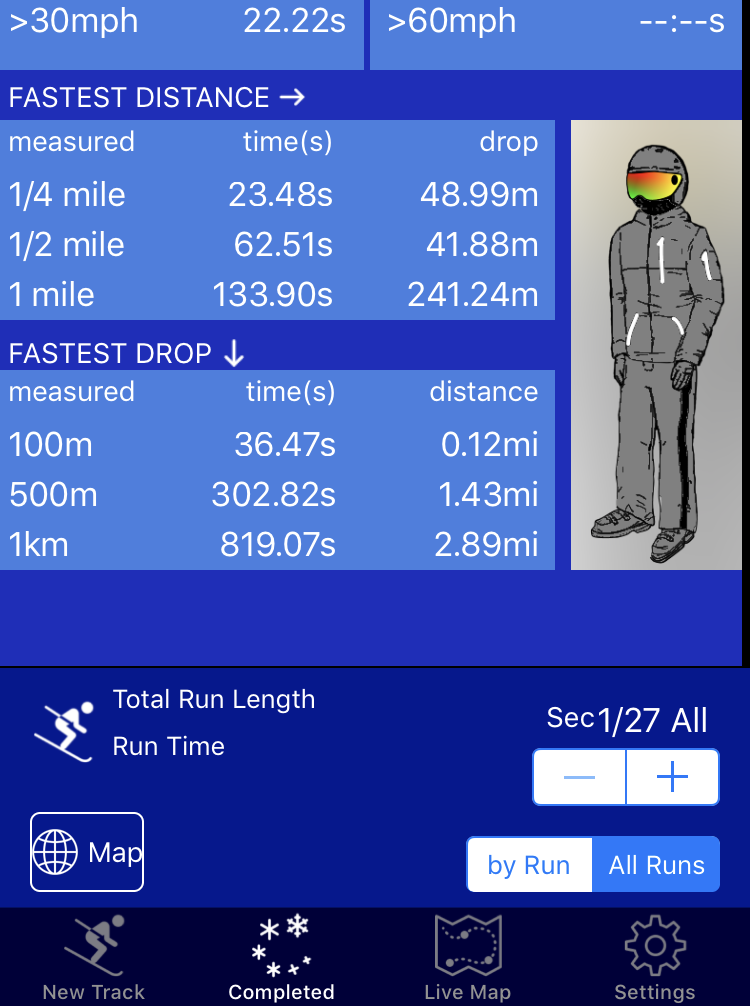Select the All Runs segment
This screenshot has width=750, height=1006.
(x=656, y=865)
